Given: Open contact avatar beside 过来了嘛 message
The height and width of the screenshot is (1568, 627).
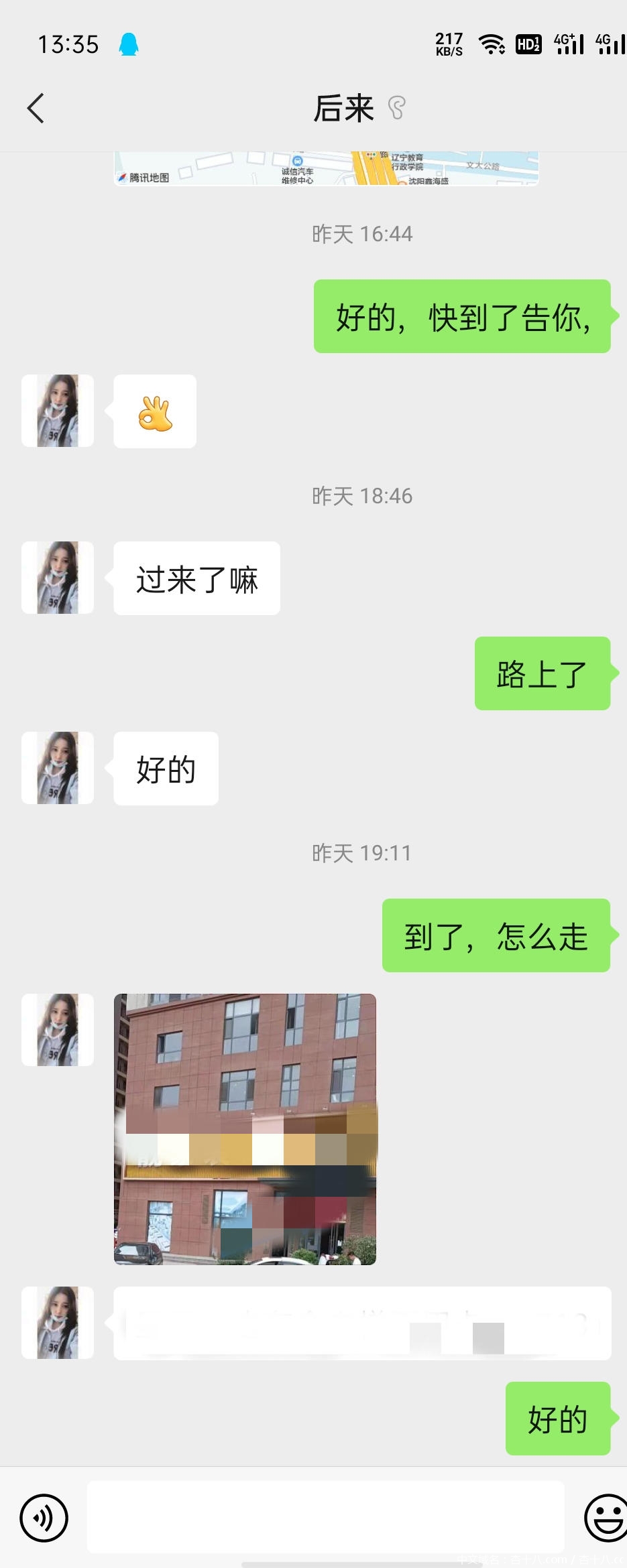Looking at the screenshot, I should [x=58, y=578].
